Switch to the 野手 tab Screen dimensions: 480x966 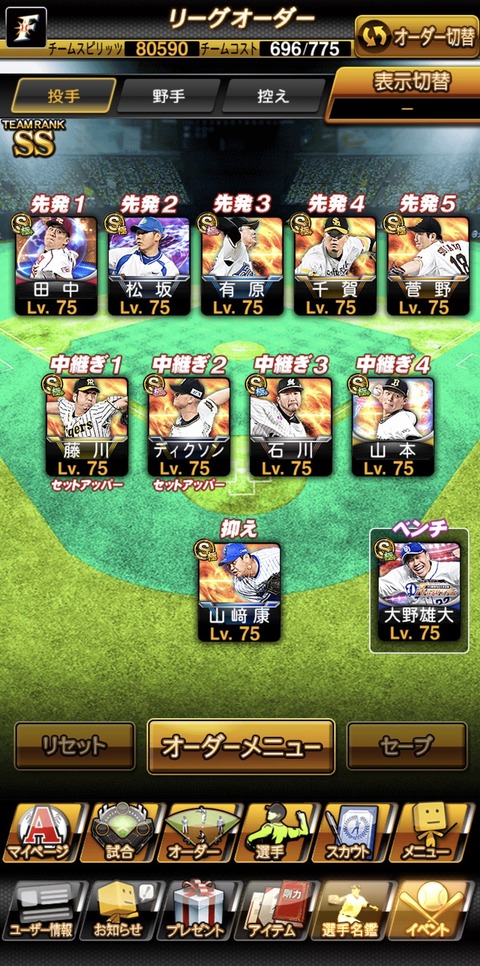point(168,96)
